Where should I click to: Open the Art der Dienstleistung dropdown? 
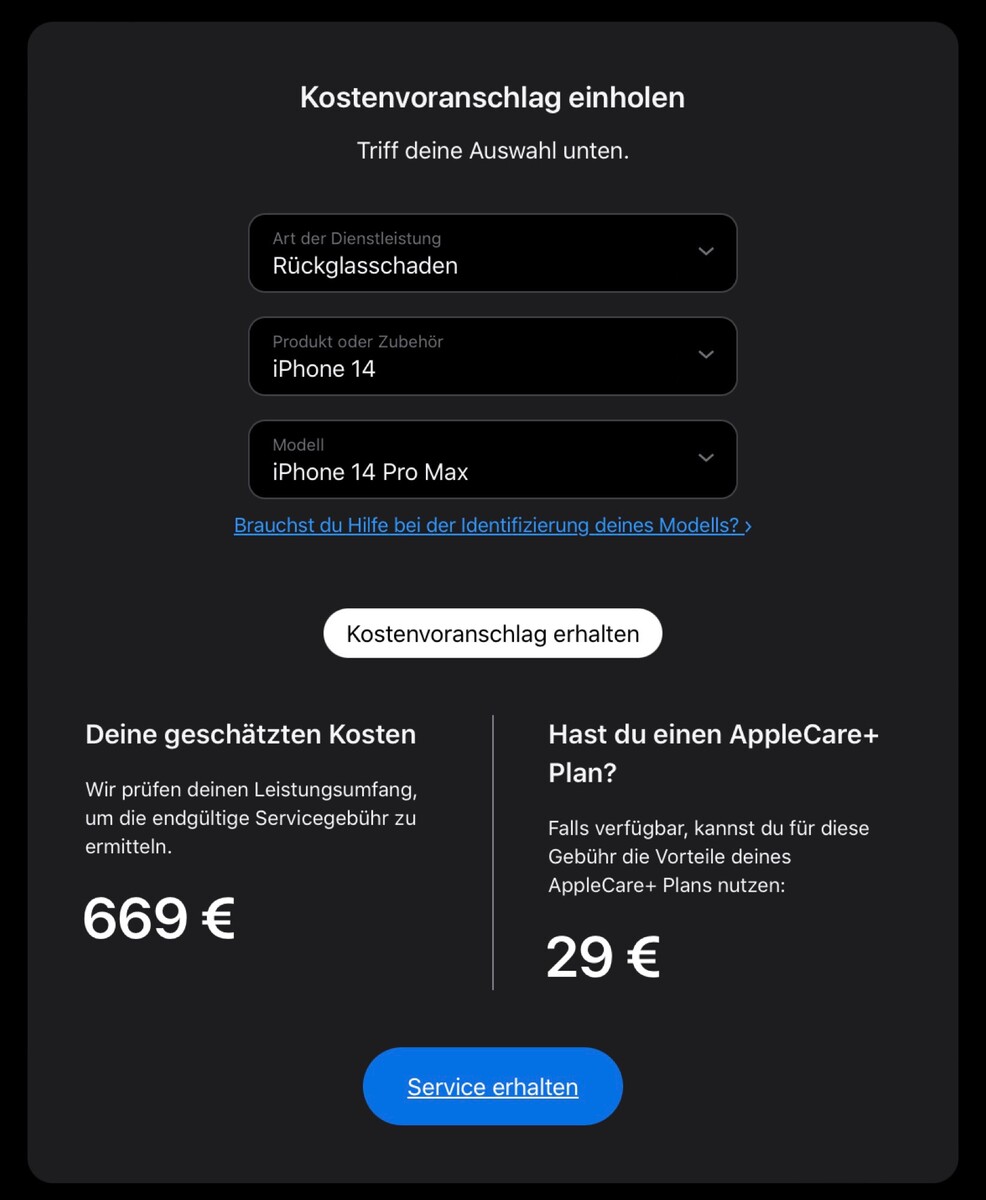pyautogui.click(x=492, y=253)
